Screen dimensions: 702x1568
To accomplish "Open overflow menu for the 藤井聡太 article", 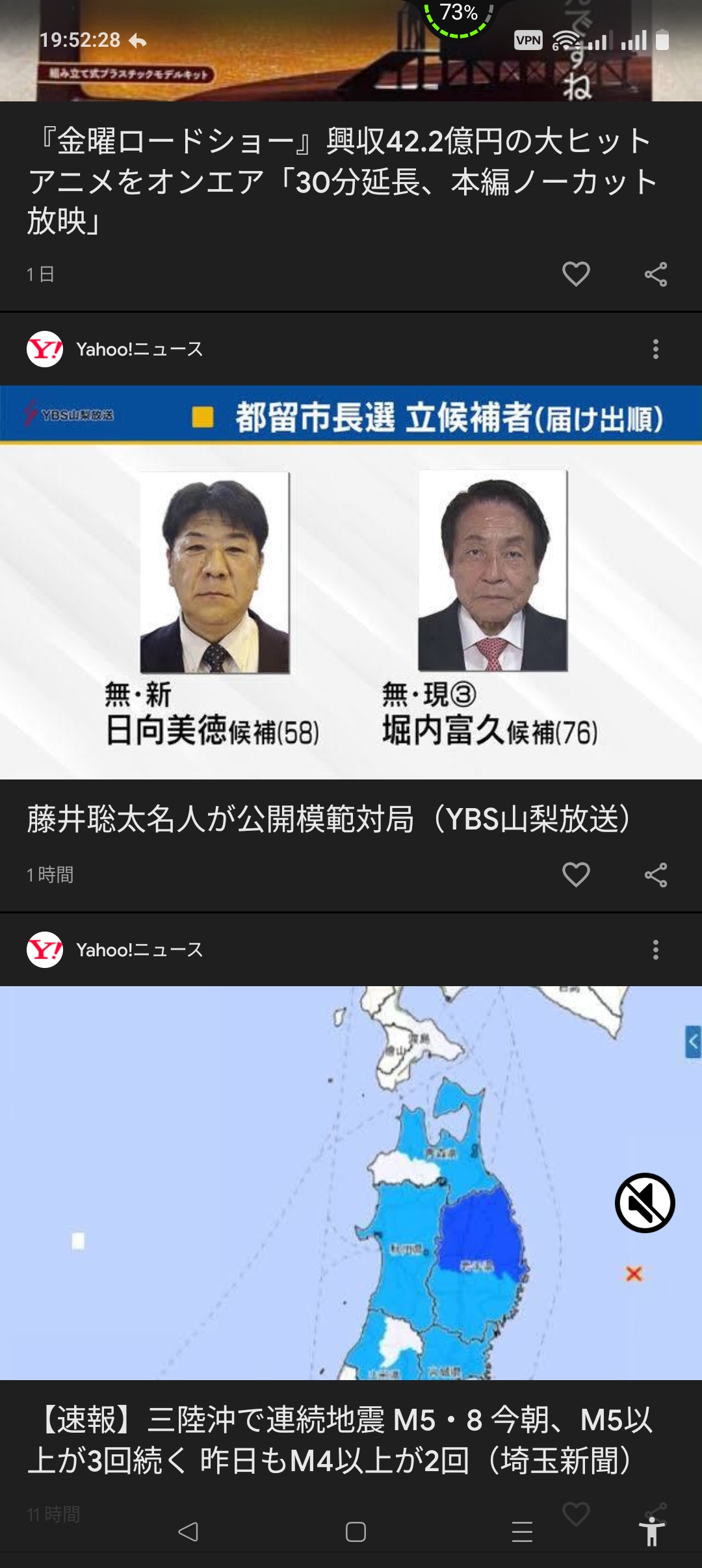I will [x=655, y=349].
